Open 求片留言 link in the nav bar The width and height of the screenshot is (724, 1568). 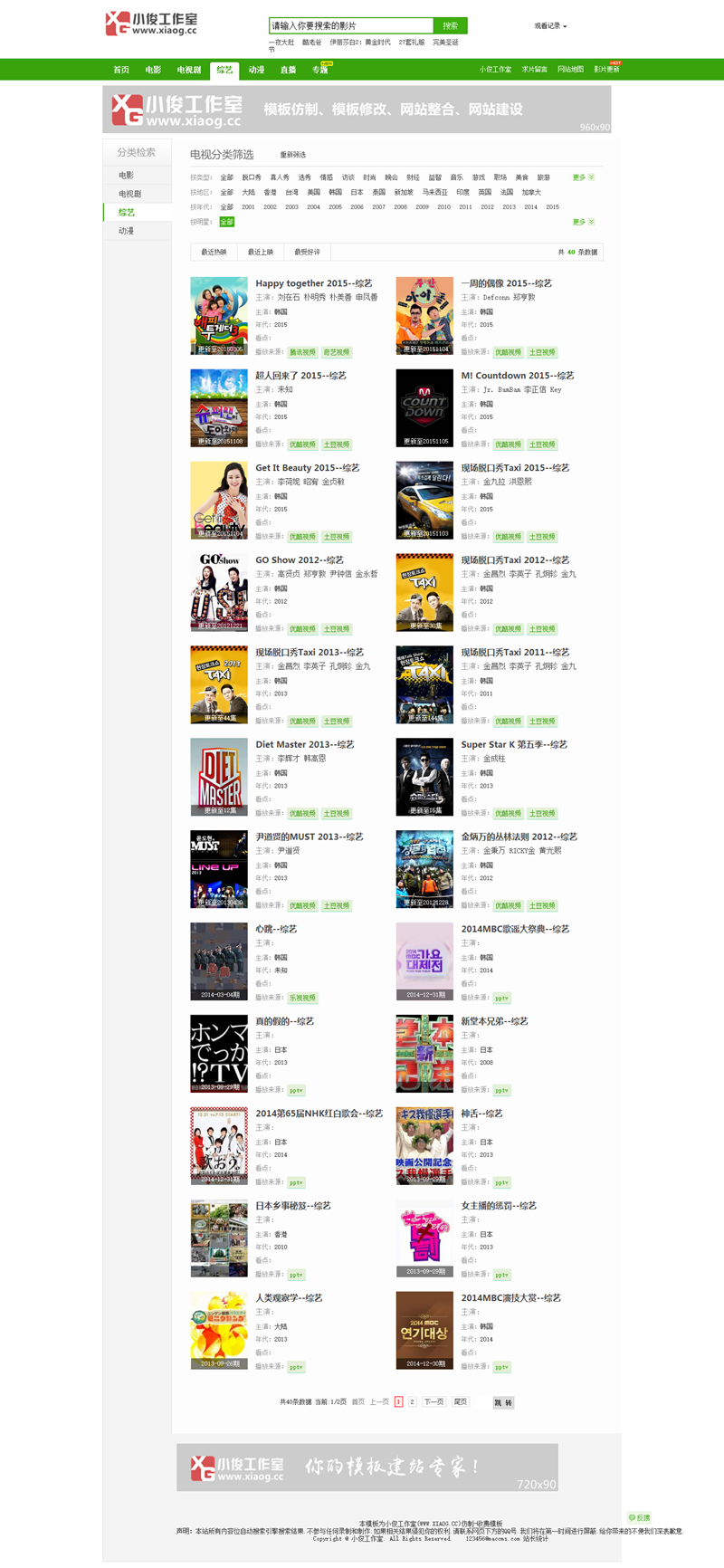point(534,70)
